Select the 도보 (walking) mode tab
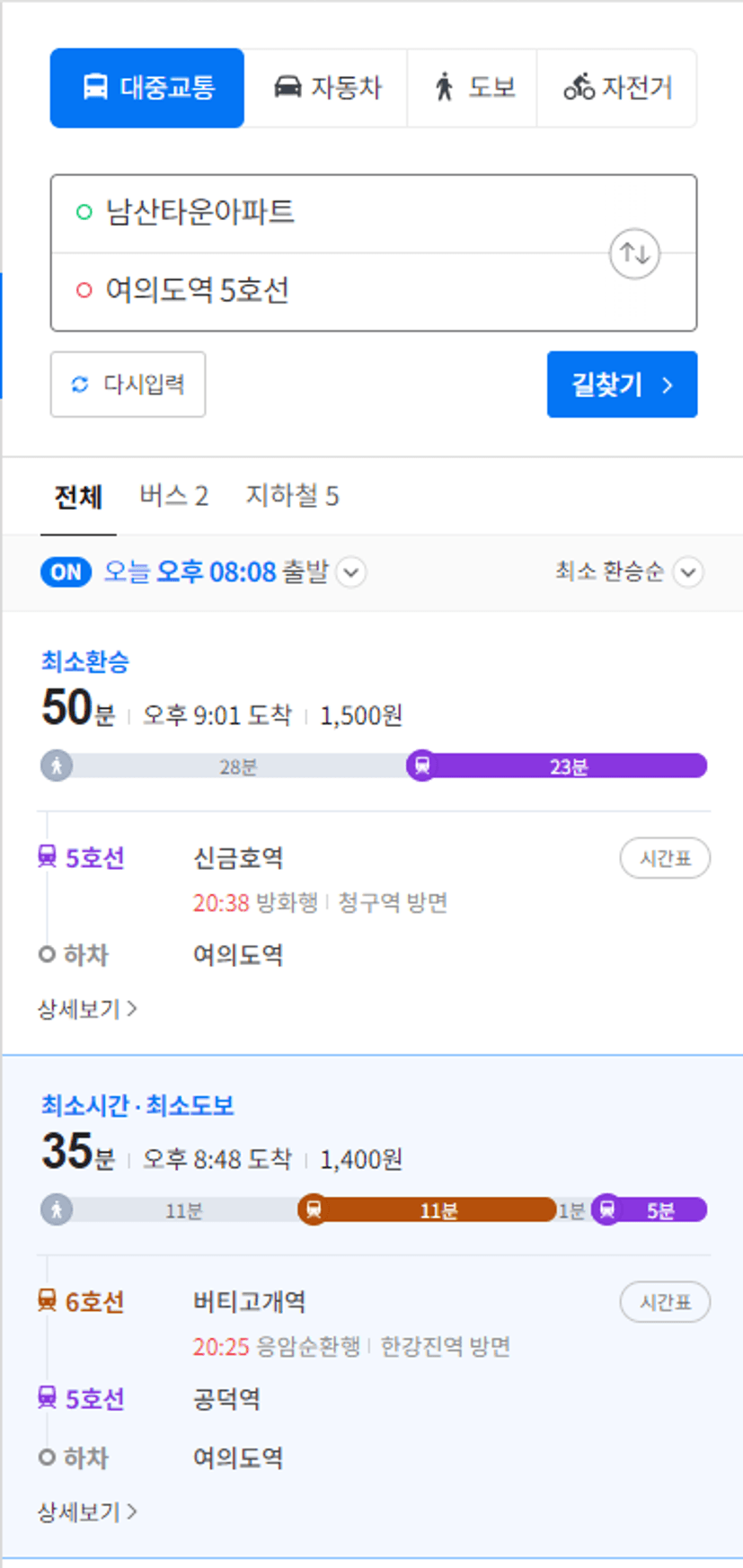The height and width of the screenshot is (1568, 743). pyautogui.click(x=473, y=88)
